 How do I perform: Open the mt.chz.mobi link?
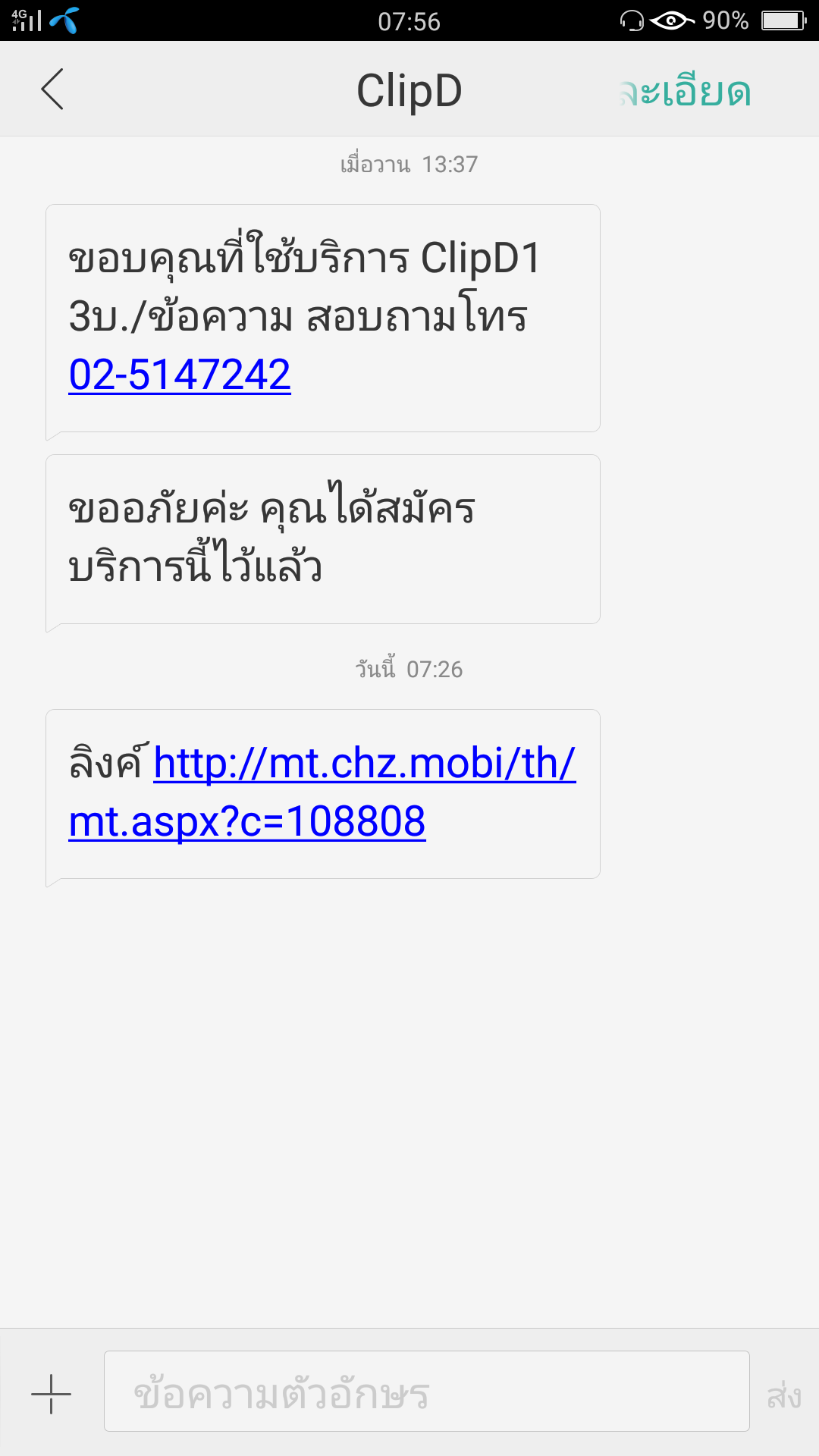point(322,792)
